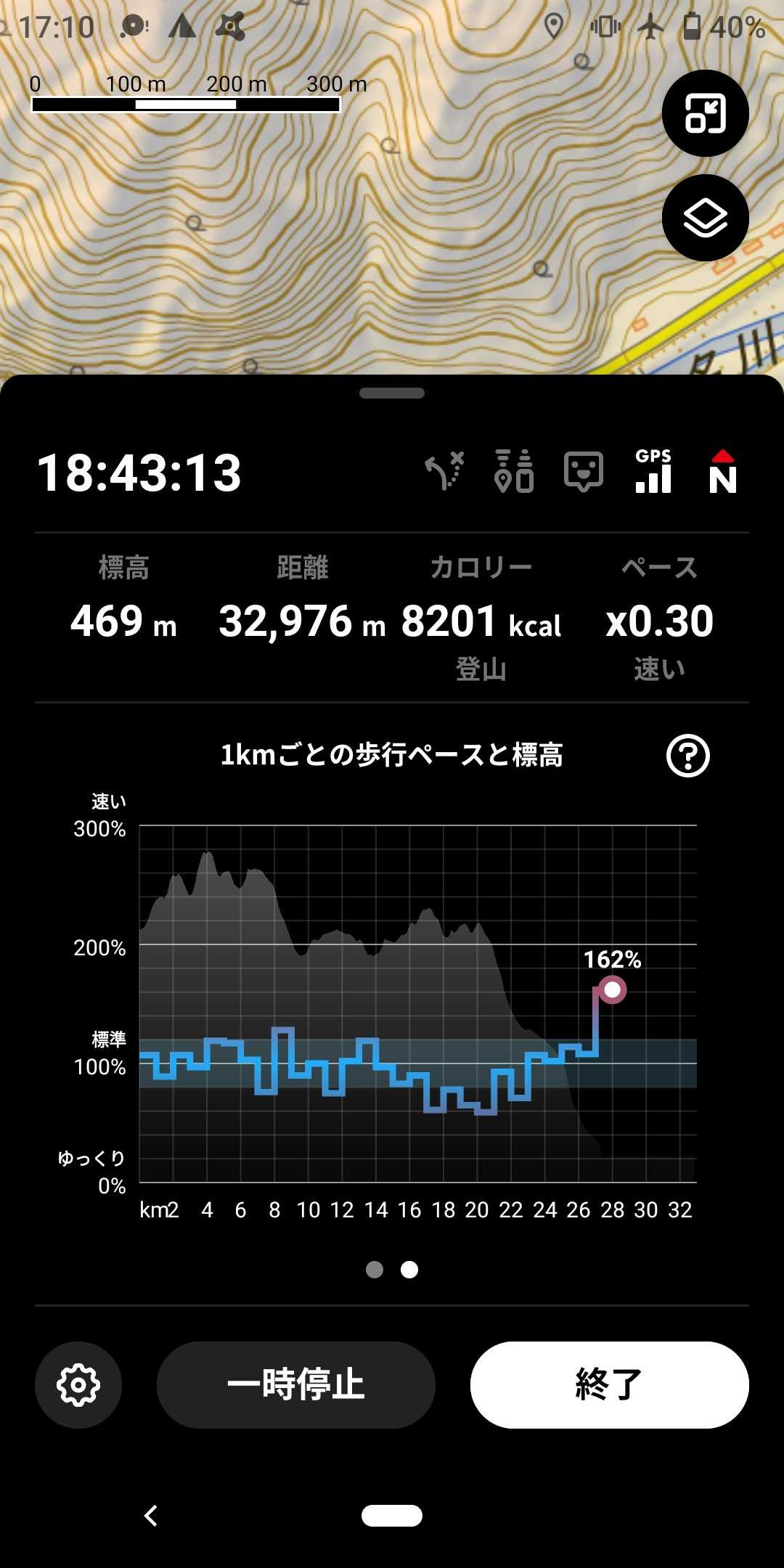Switch to the first chart page dot
784x1568 pixels.
(x=375, y=1269)
